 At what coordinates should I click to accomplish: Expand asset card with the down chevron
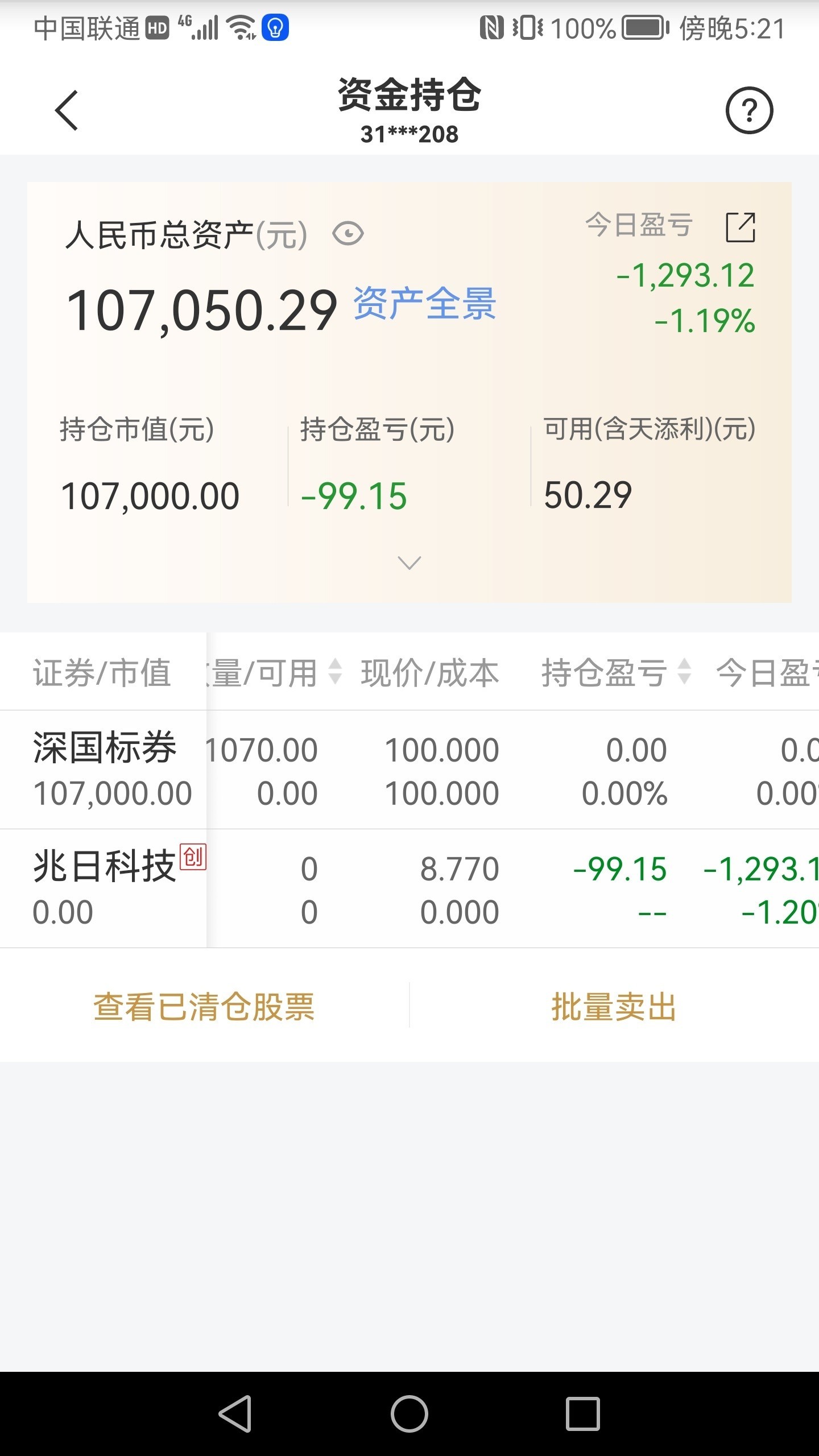pos(409,562)
